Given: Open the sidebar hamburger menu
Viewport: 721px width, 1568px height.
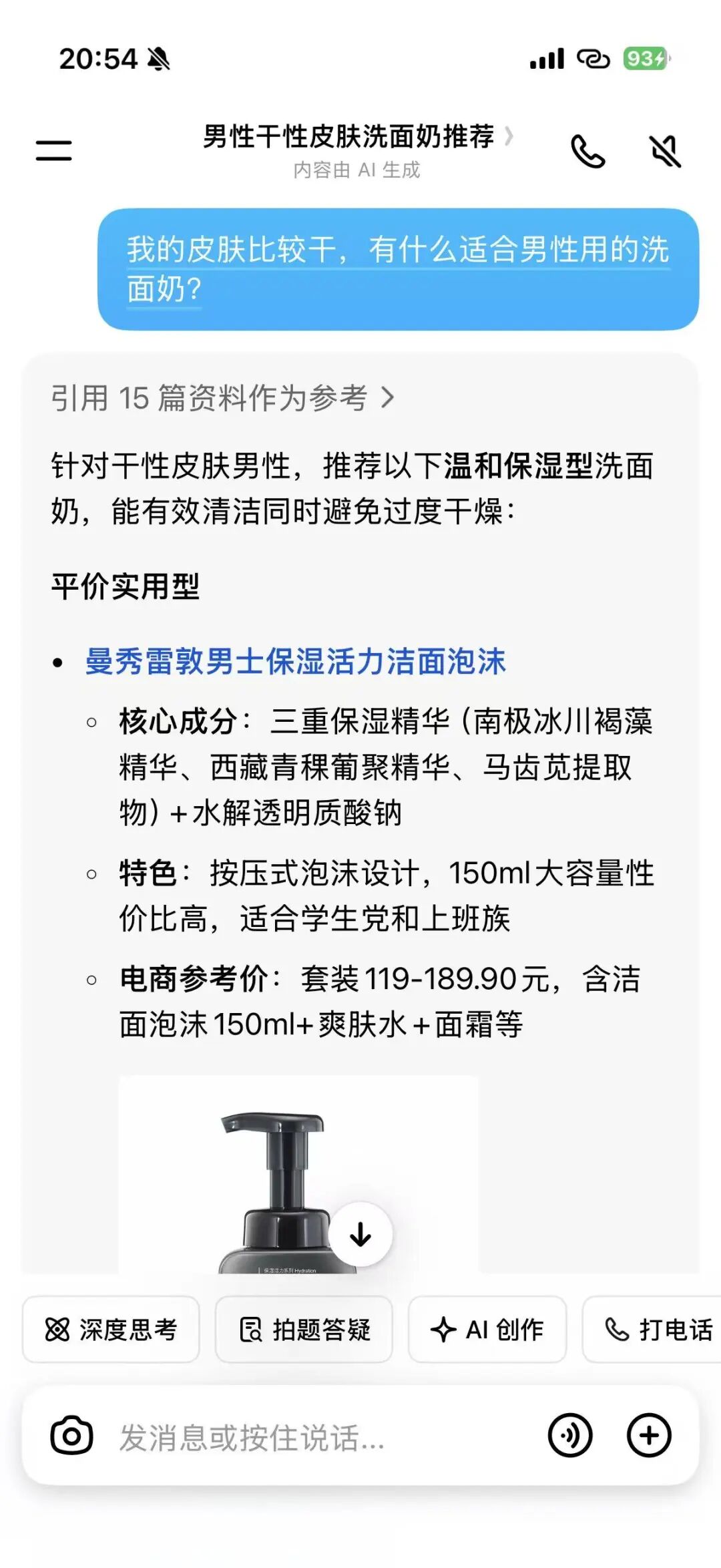Looking at the screenshot, I should click(53, 150).
